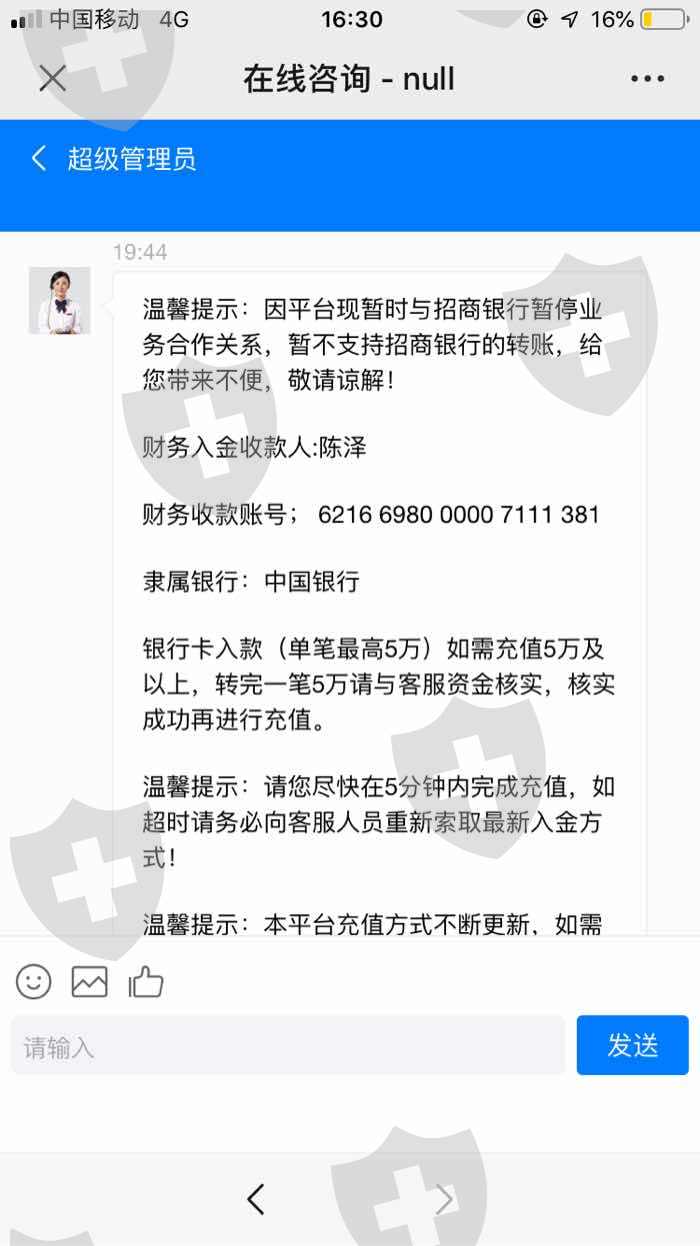Viewport: 700px width, 1246px height.
Task: Open the emoji picker
Action: pyautogui.click(x=33, y=982)
